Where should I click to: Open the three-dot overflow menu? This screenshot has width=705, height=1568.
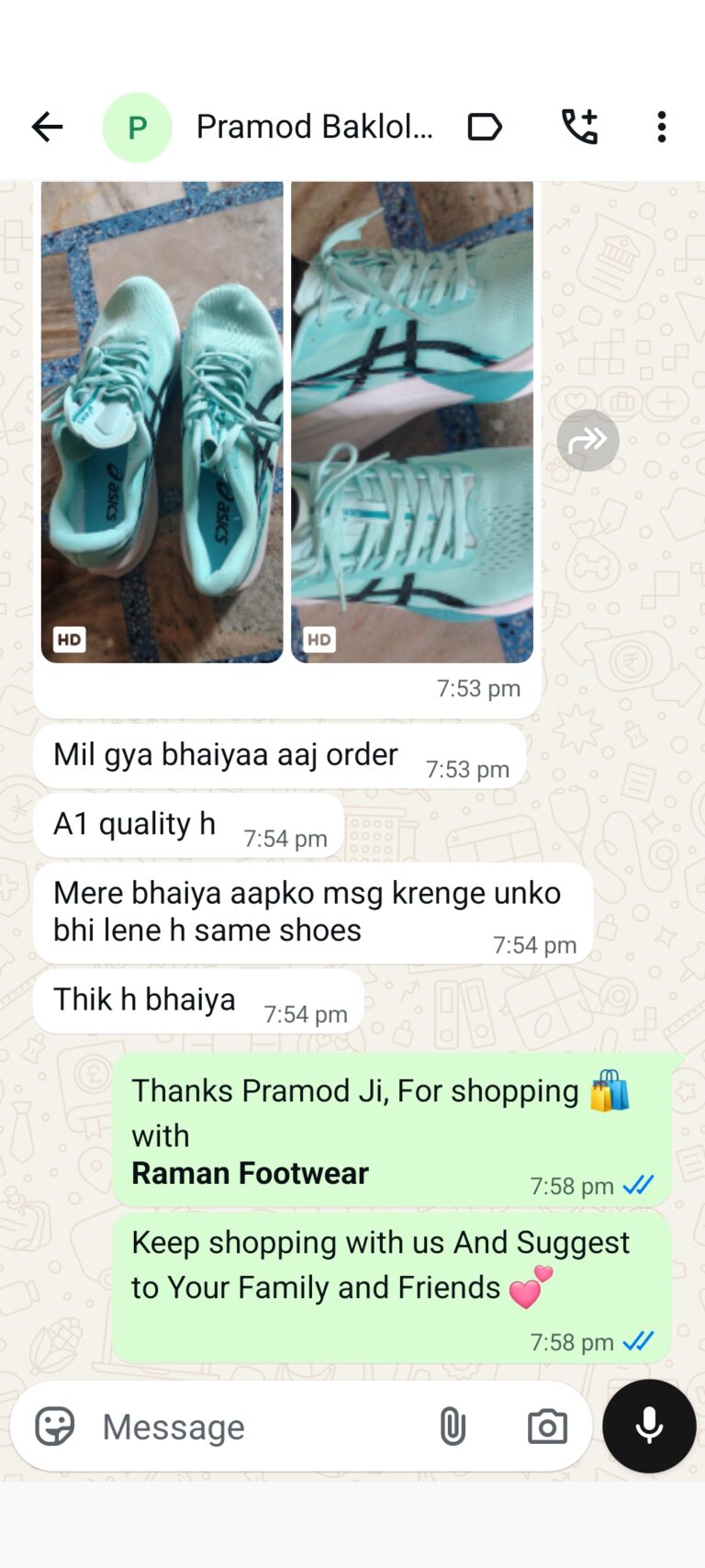pos(661,127)
